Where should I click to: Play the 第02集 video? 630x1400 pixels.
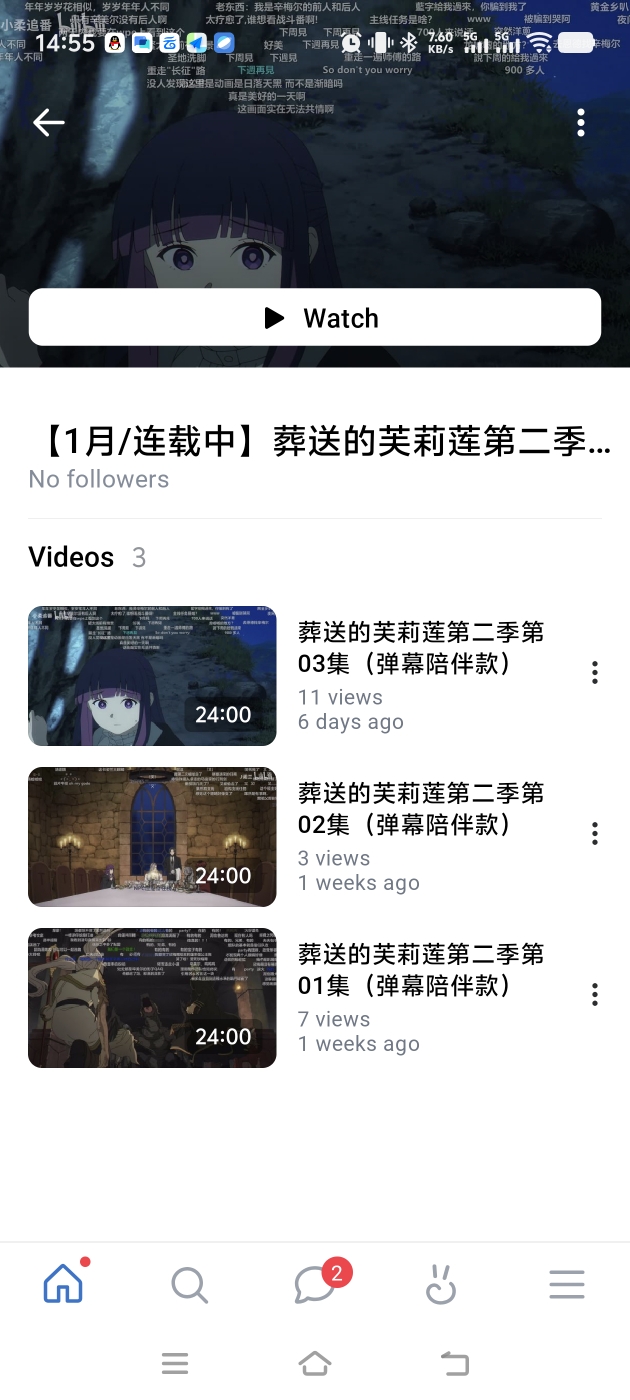(x=152, y=836)
